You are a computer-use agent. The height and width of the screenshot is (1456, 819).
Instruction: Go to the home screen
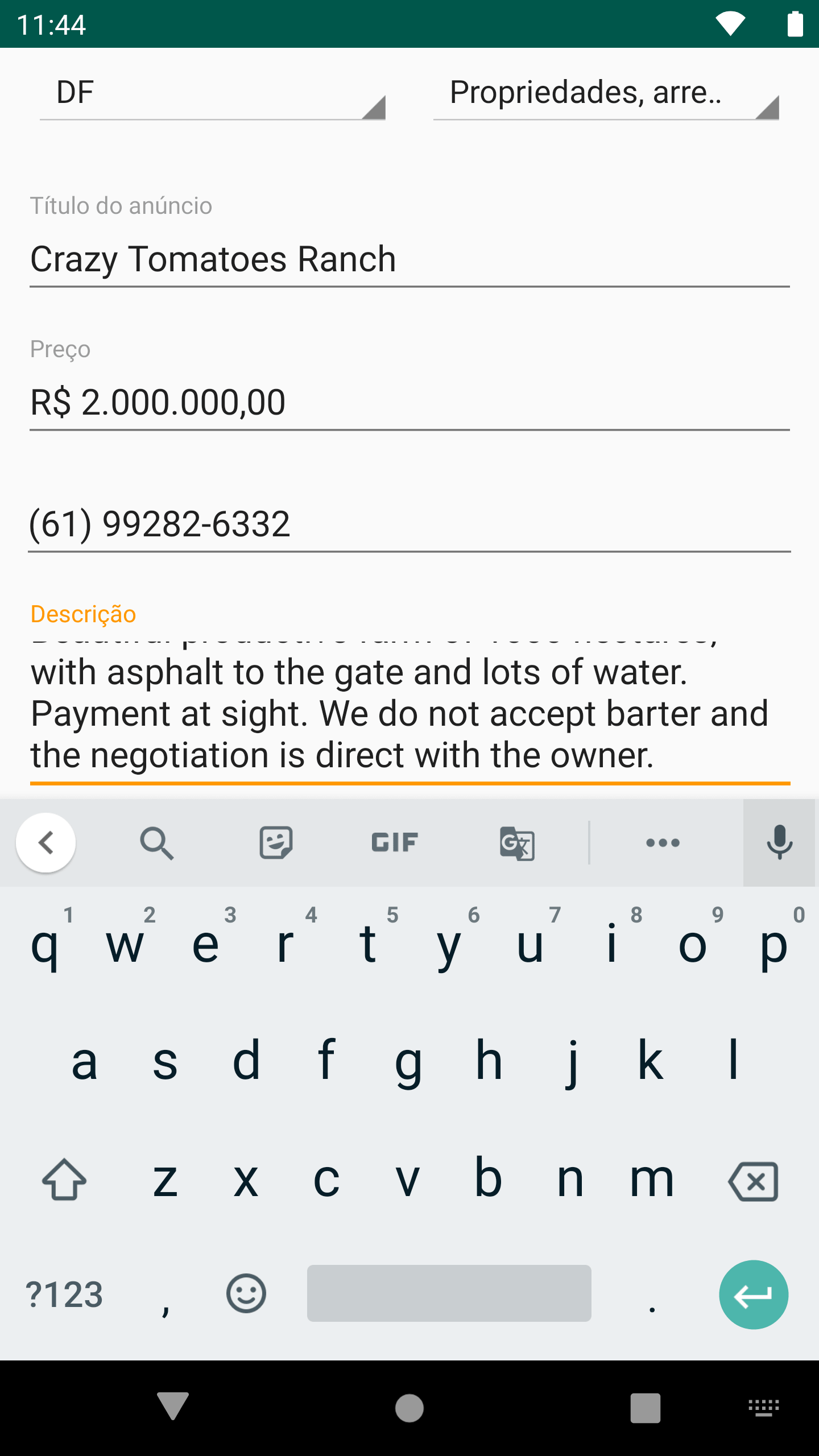pos(409,1408)
